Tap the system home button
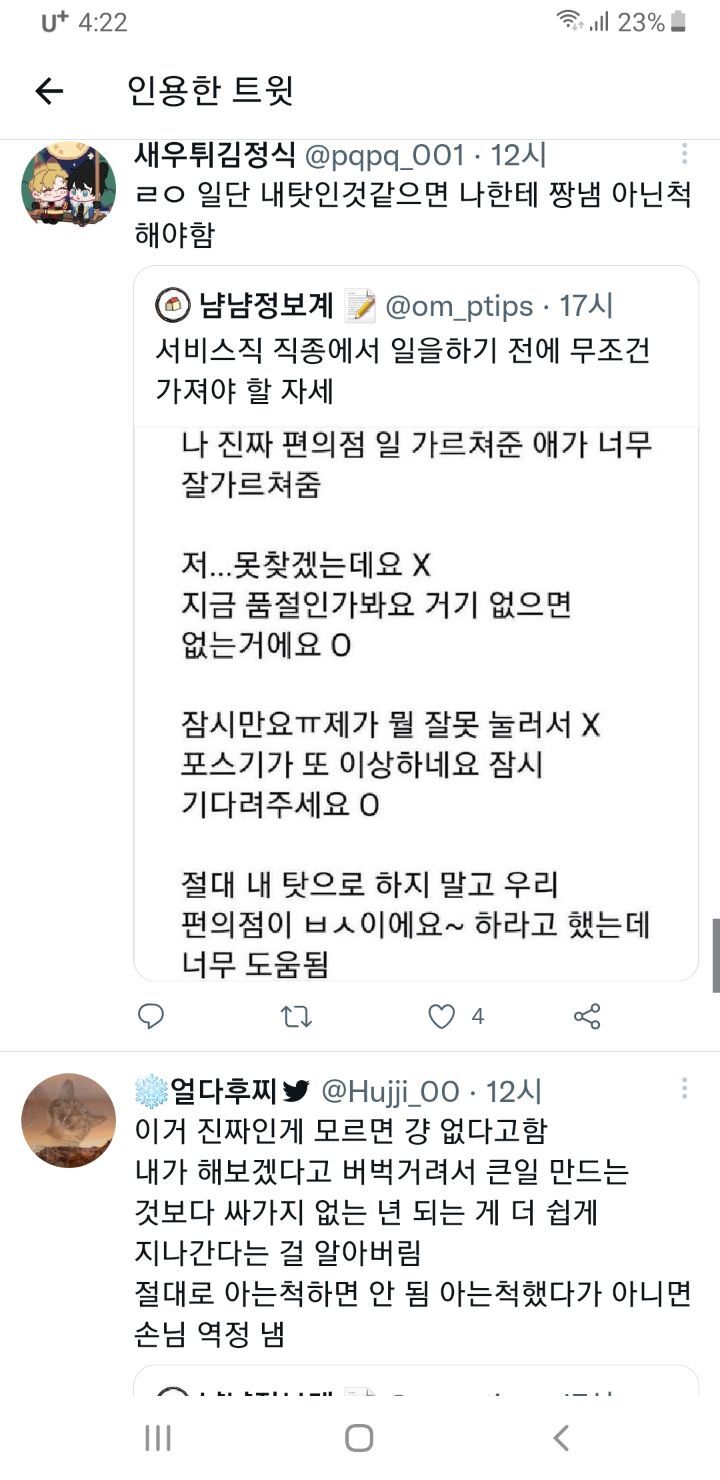Viewport: 720px width, 1480px height. pyautogui.click(x=359, y=1438)
